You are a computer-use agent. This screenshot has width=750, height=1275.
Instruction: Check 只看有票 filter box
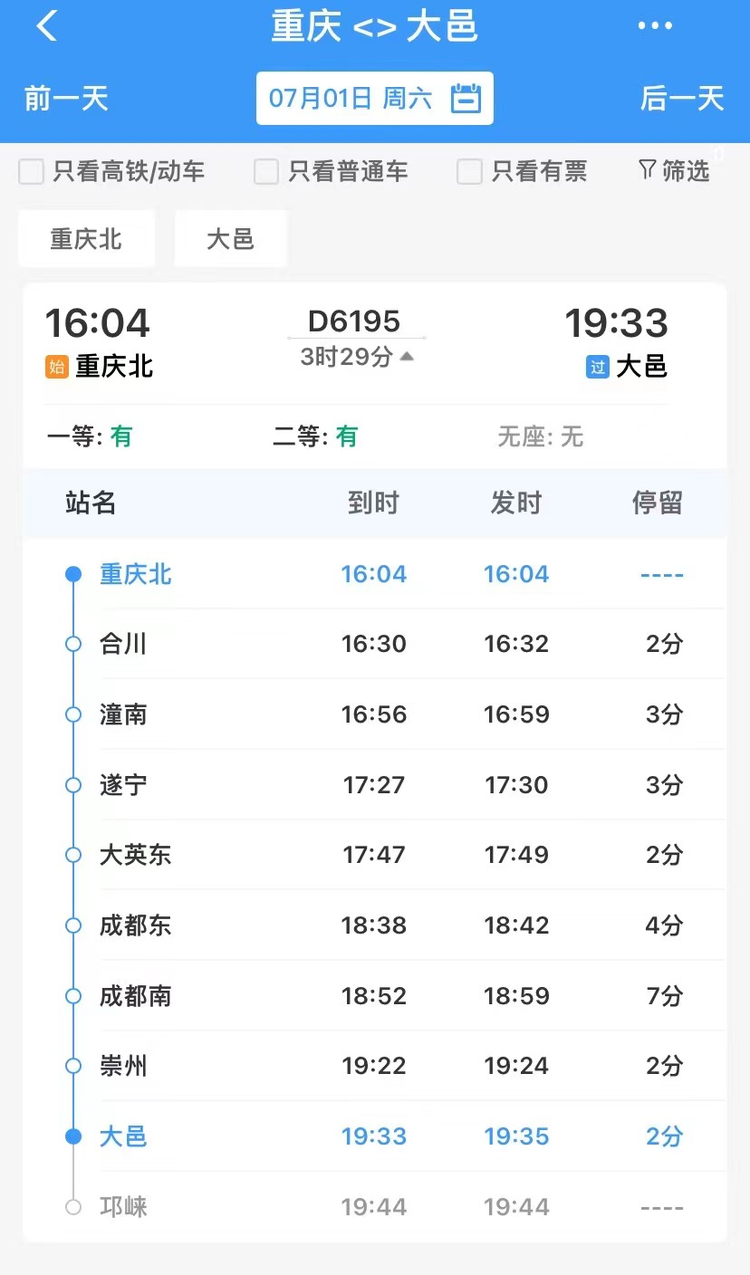pyautogui.click(x=470, y=172)
